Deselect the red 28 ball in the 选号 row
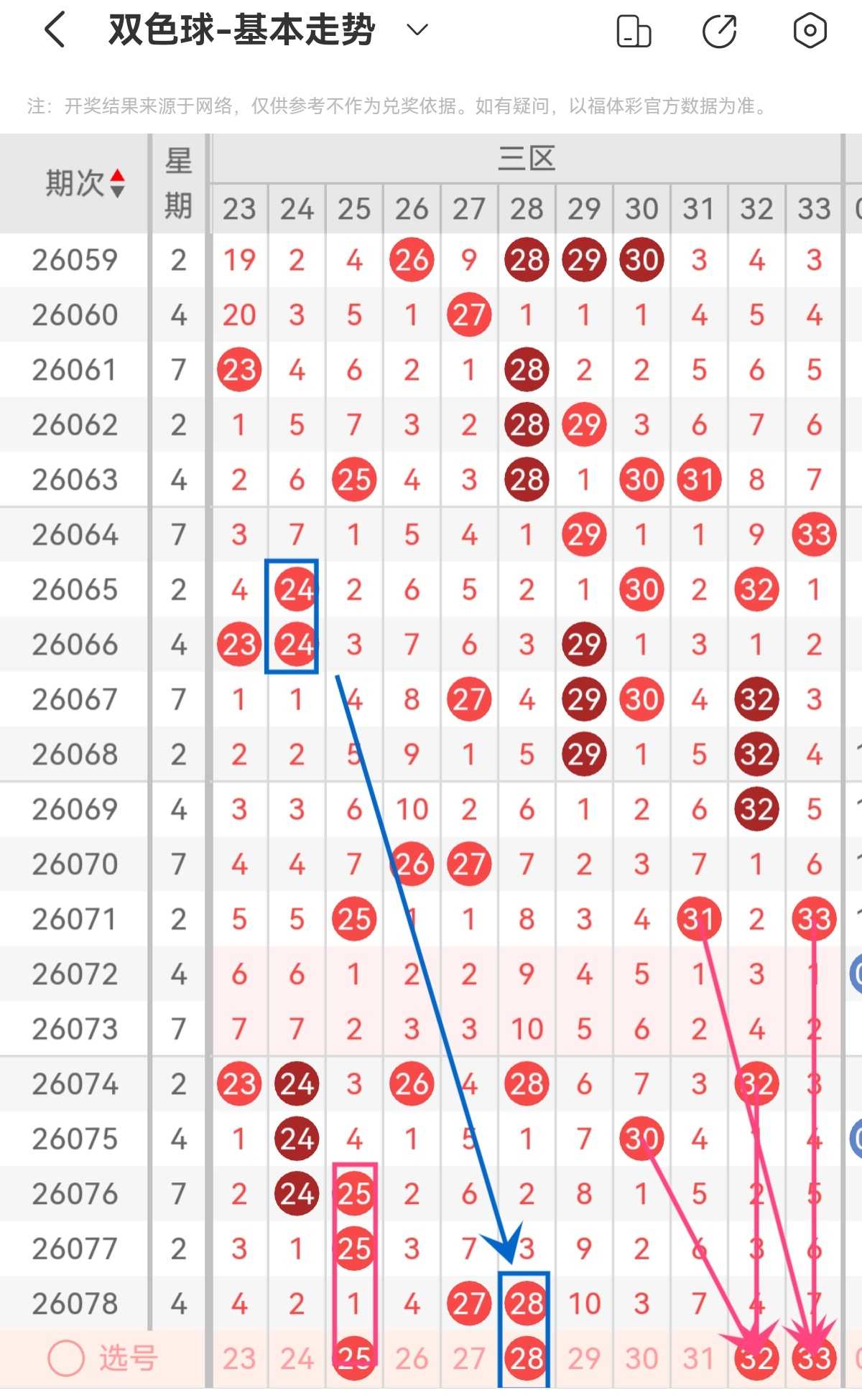Image resolution: width=862 pixels, height=1400 pixels. tap(527, 1358)
